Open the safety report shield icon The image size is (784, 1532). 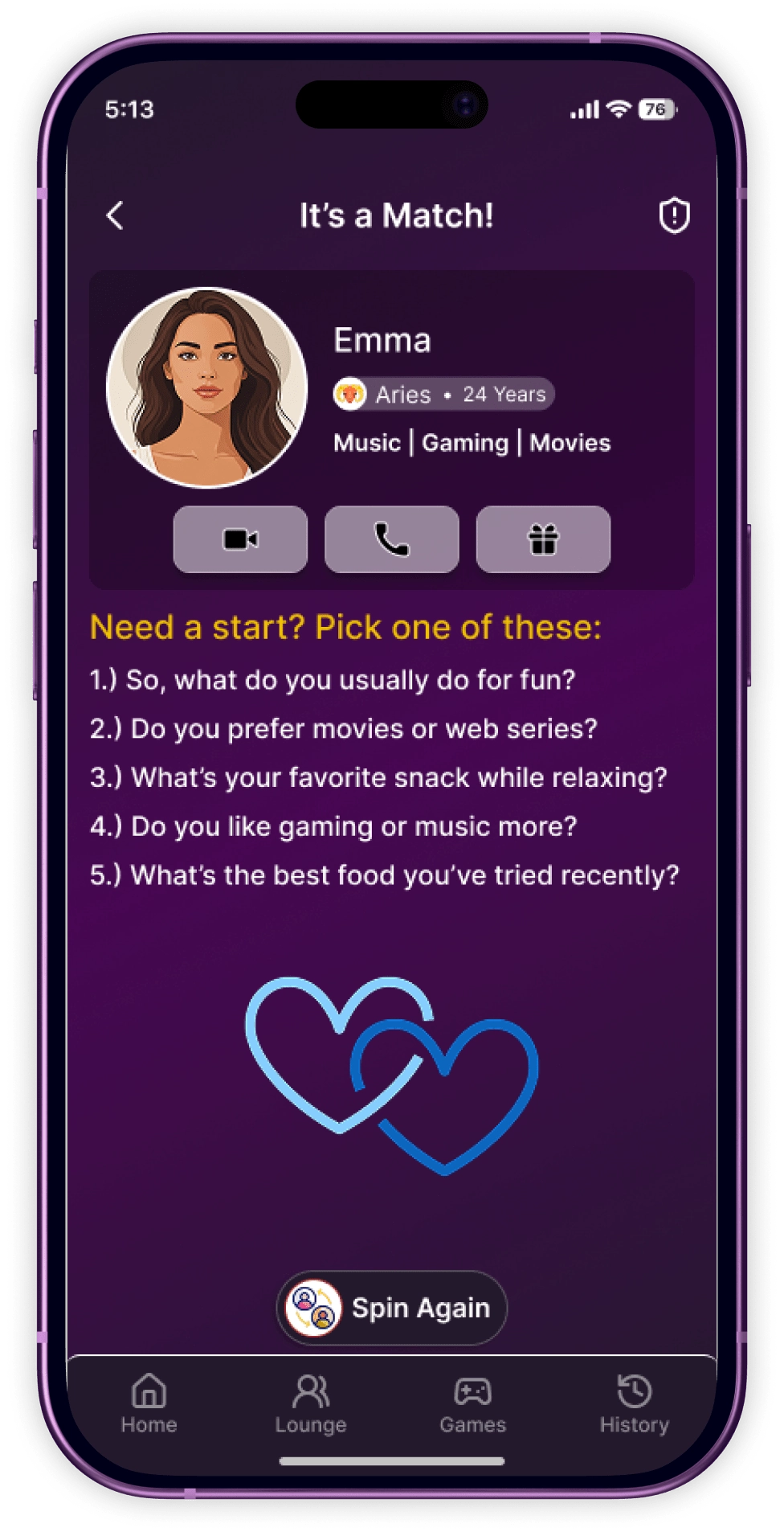[674, 215]
